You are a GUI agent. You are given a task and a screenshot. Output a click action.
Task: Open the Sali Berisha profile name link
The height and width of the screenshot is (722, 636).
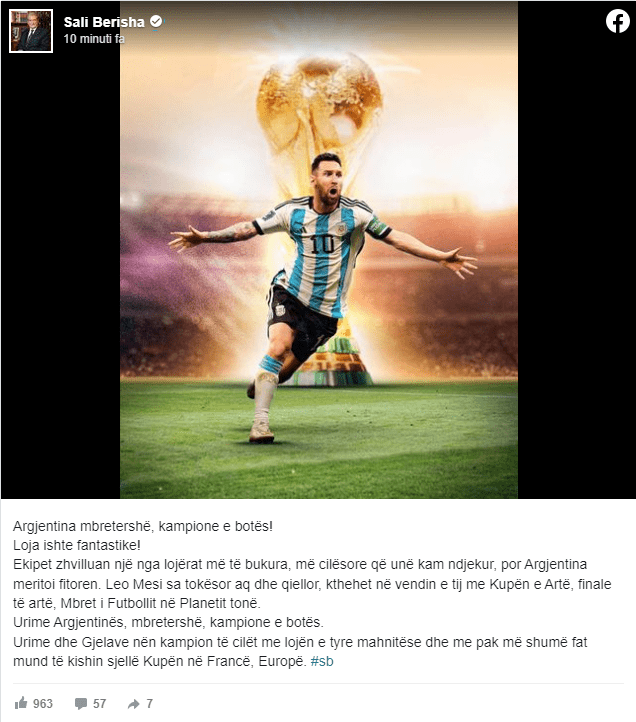[x=105, y=22]
